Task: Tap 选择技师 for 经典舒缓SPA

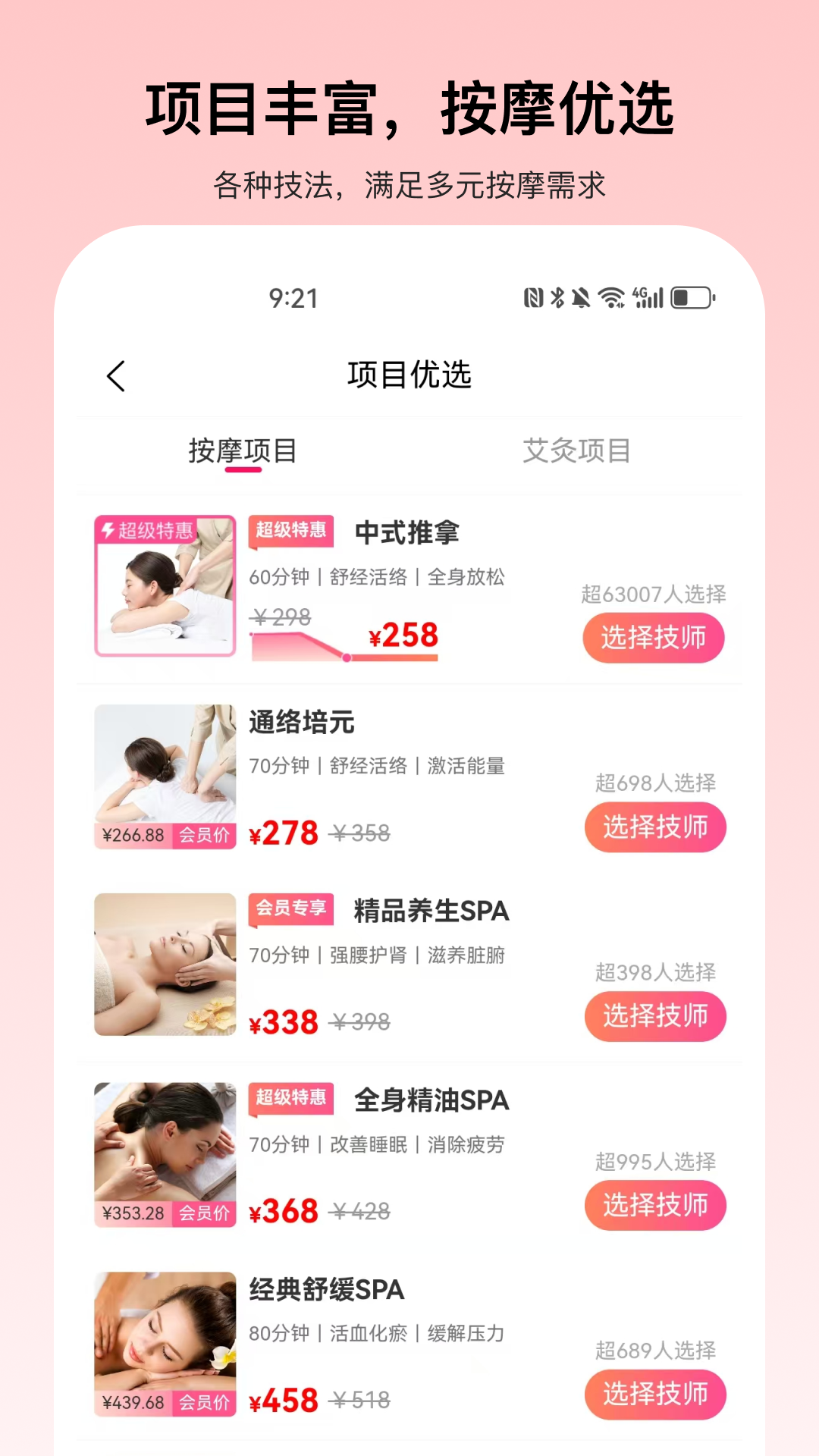Action: [x=654, y=1395]
